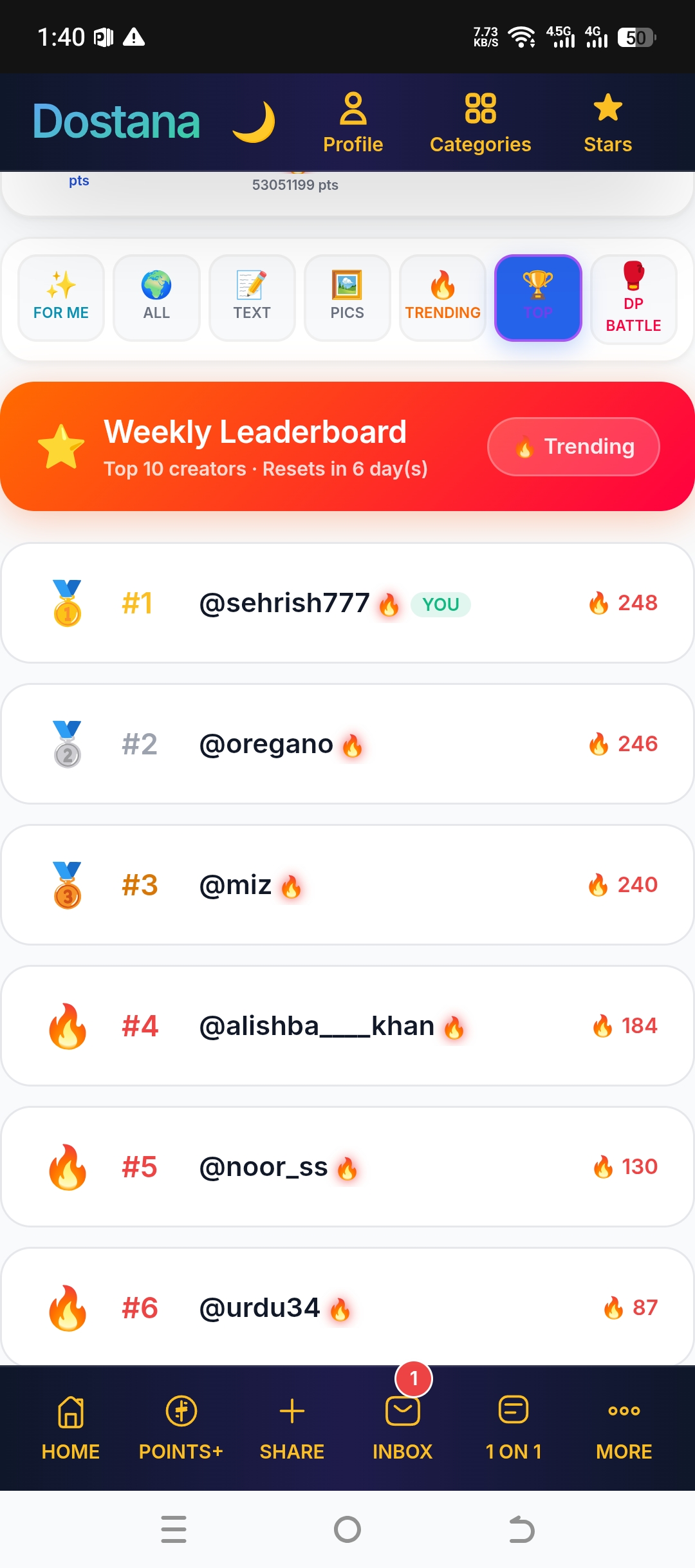Go to Home in the bottom bar
This screenshot has width=695, height=1568.
(x=71, y=1428)
